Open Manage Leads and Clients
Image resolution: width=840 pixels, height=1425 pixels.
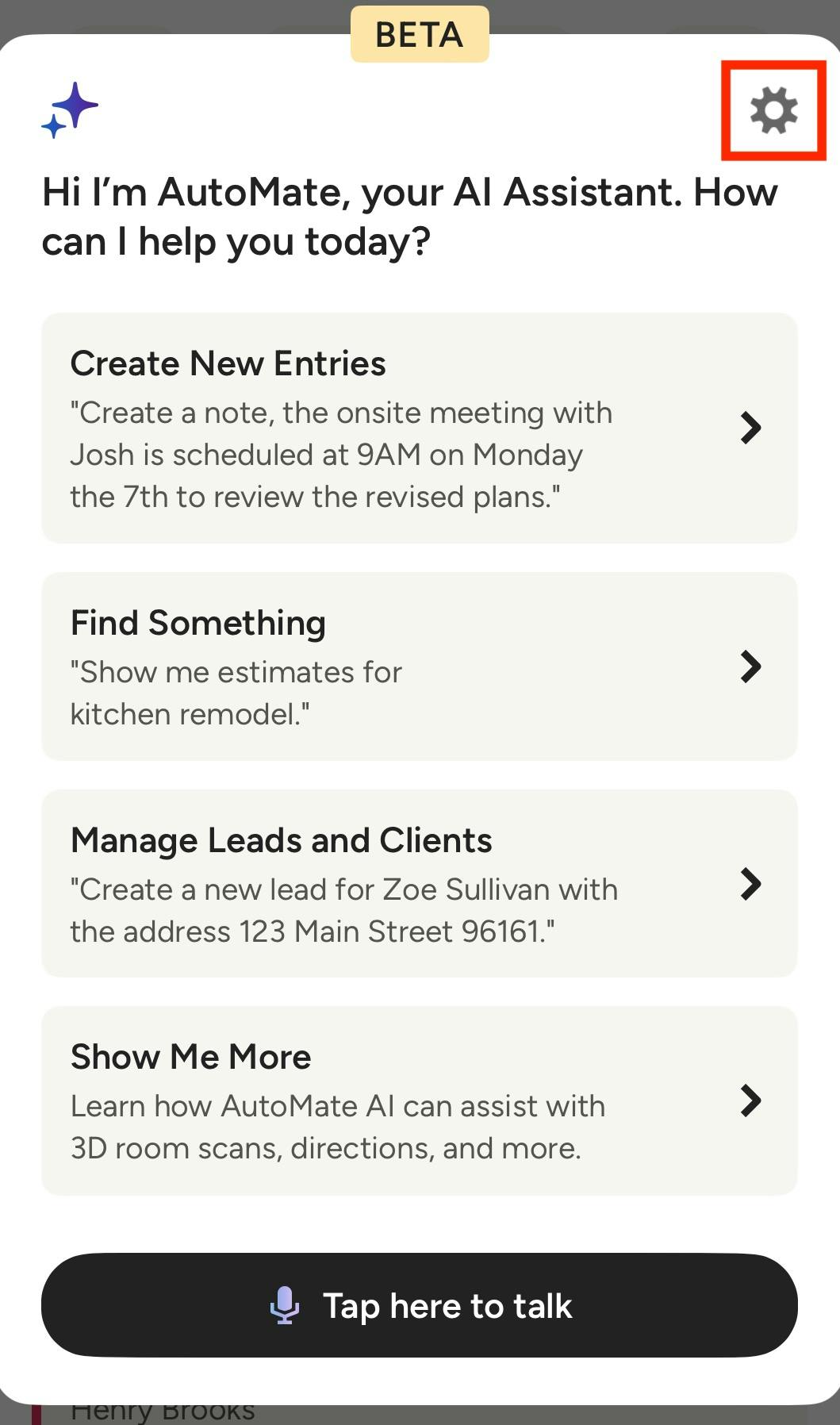coord(419,883)
